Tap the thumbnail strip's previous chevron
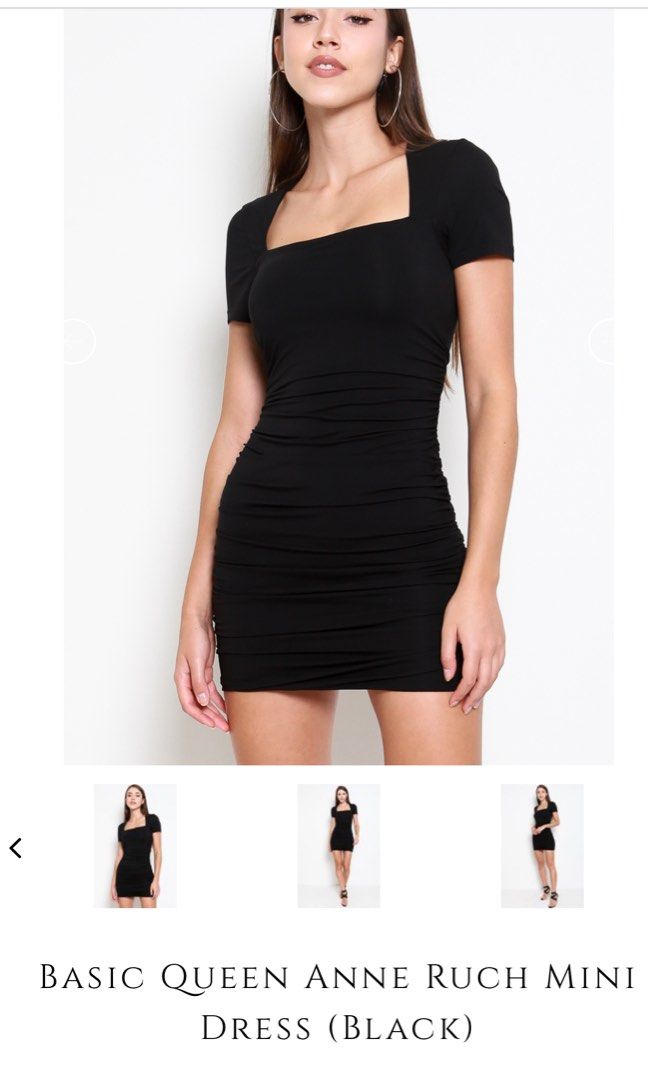 (16, 848)
